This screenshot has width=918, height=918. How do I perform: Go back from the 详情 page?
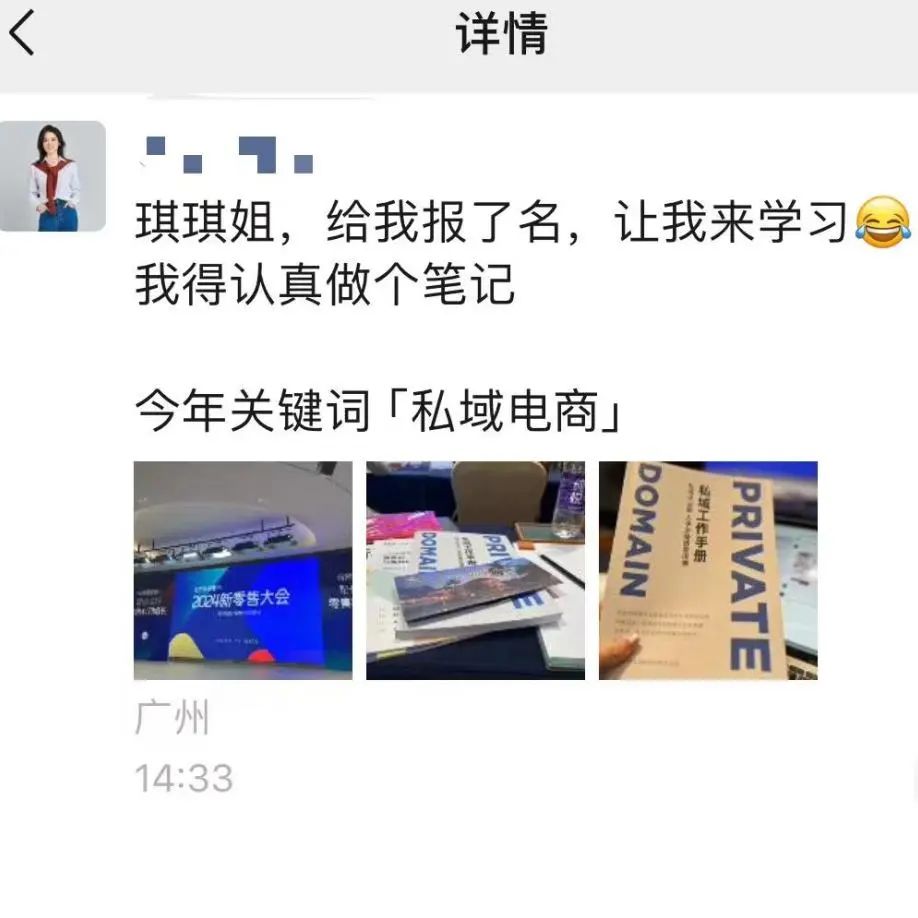[x=22, y=32]
